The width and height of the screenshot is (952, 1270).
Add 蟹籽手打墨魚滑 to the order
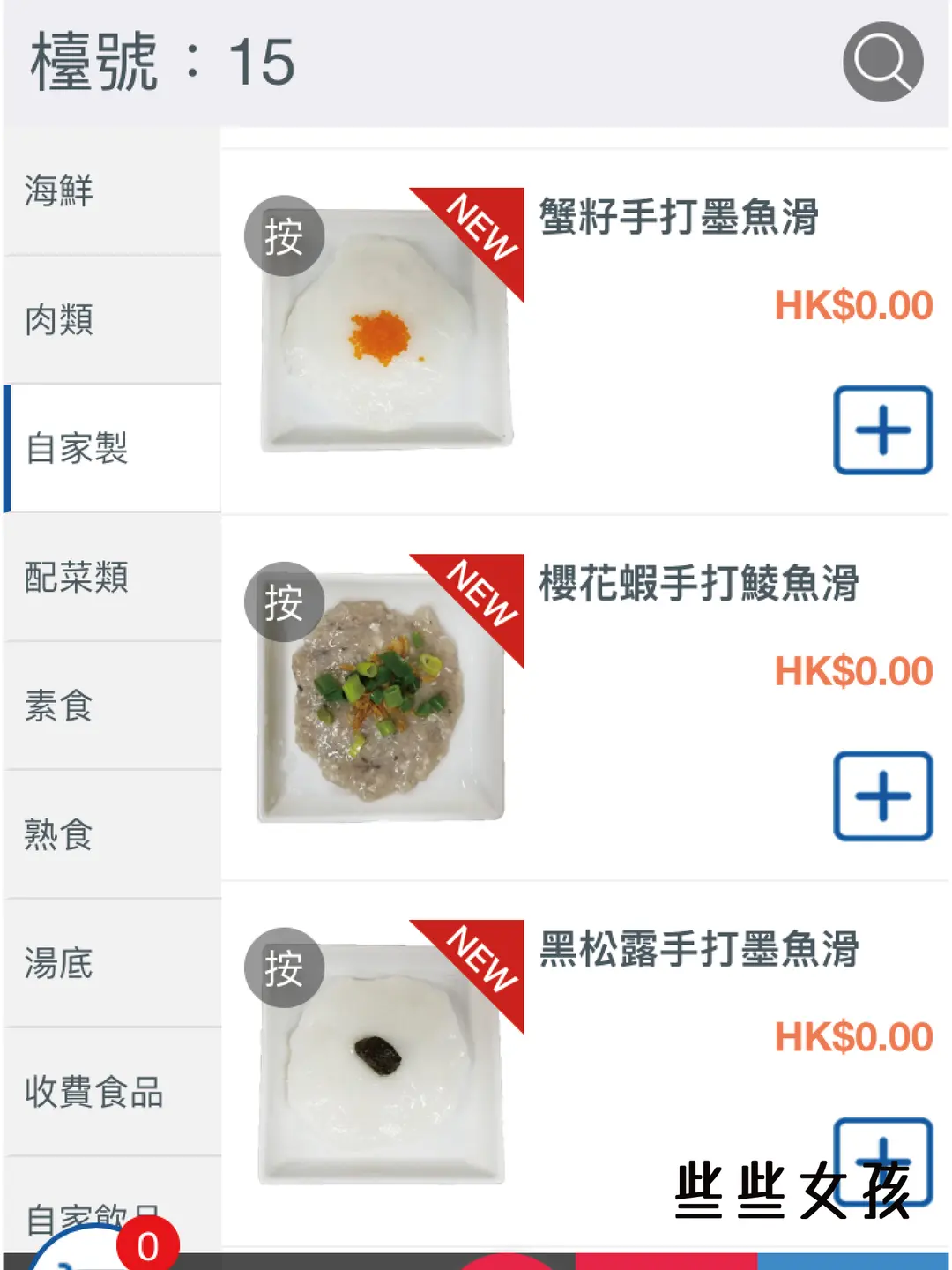pyautogui.click(x=882, y=430)
